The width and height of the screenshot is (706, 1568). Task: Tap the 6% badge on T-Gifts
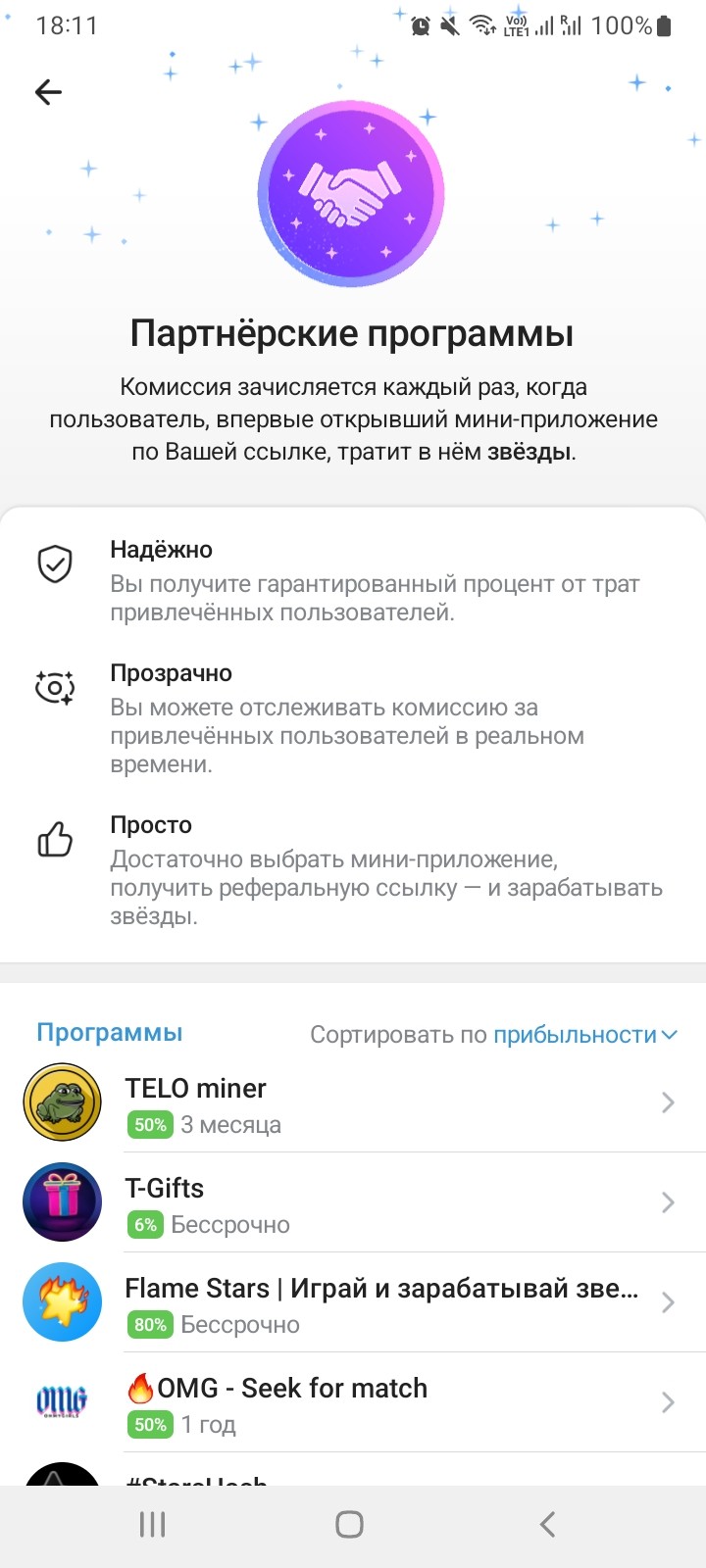(145, 1224)
